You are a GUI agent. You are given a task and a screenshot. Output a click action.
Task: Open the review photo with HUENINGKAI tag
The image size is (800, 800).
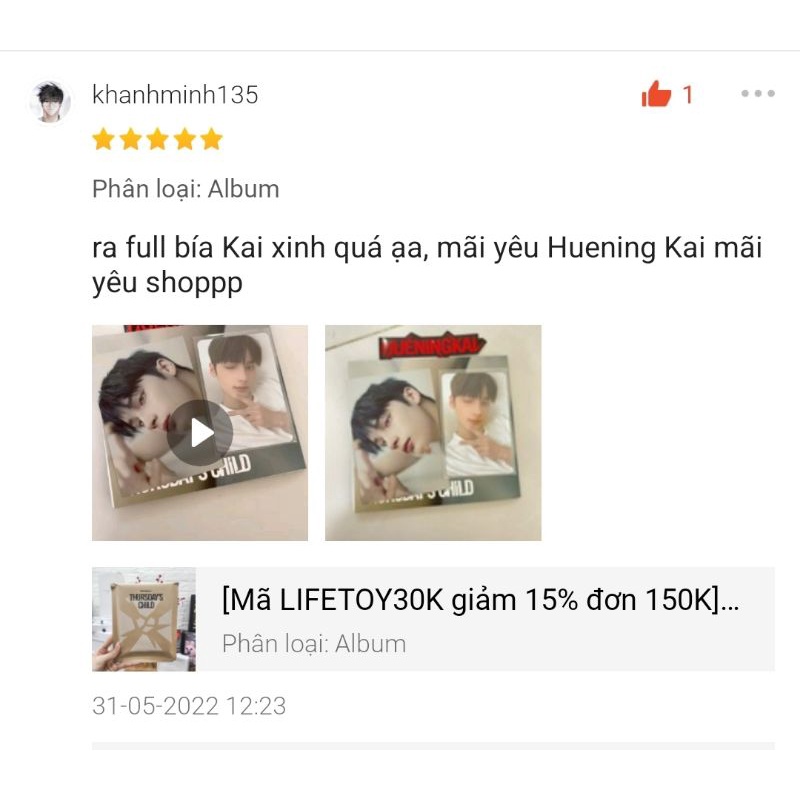click(433, 433)
